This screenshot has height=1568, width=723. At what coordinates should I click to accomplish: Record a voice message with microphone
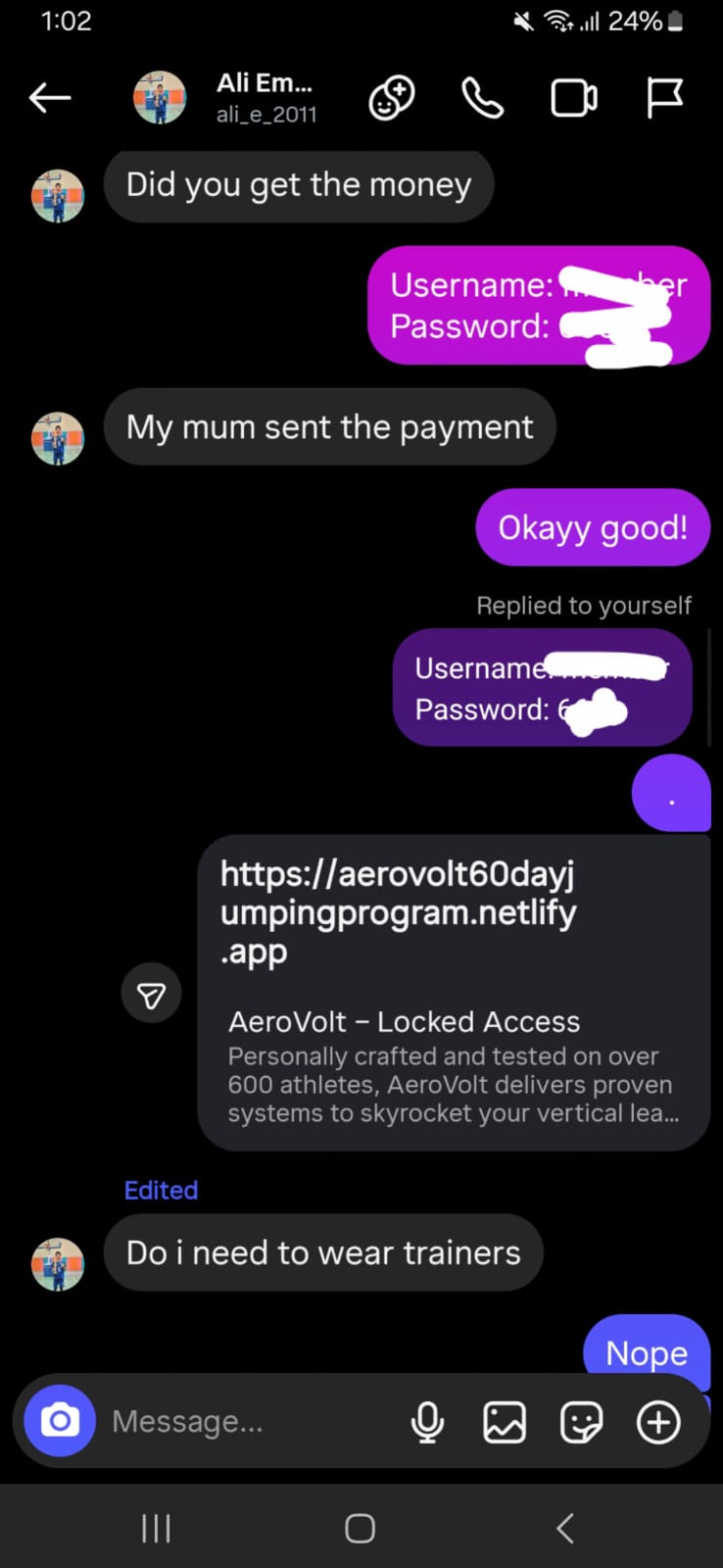427,1422
